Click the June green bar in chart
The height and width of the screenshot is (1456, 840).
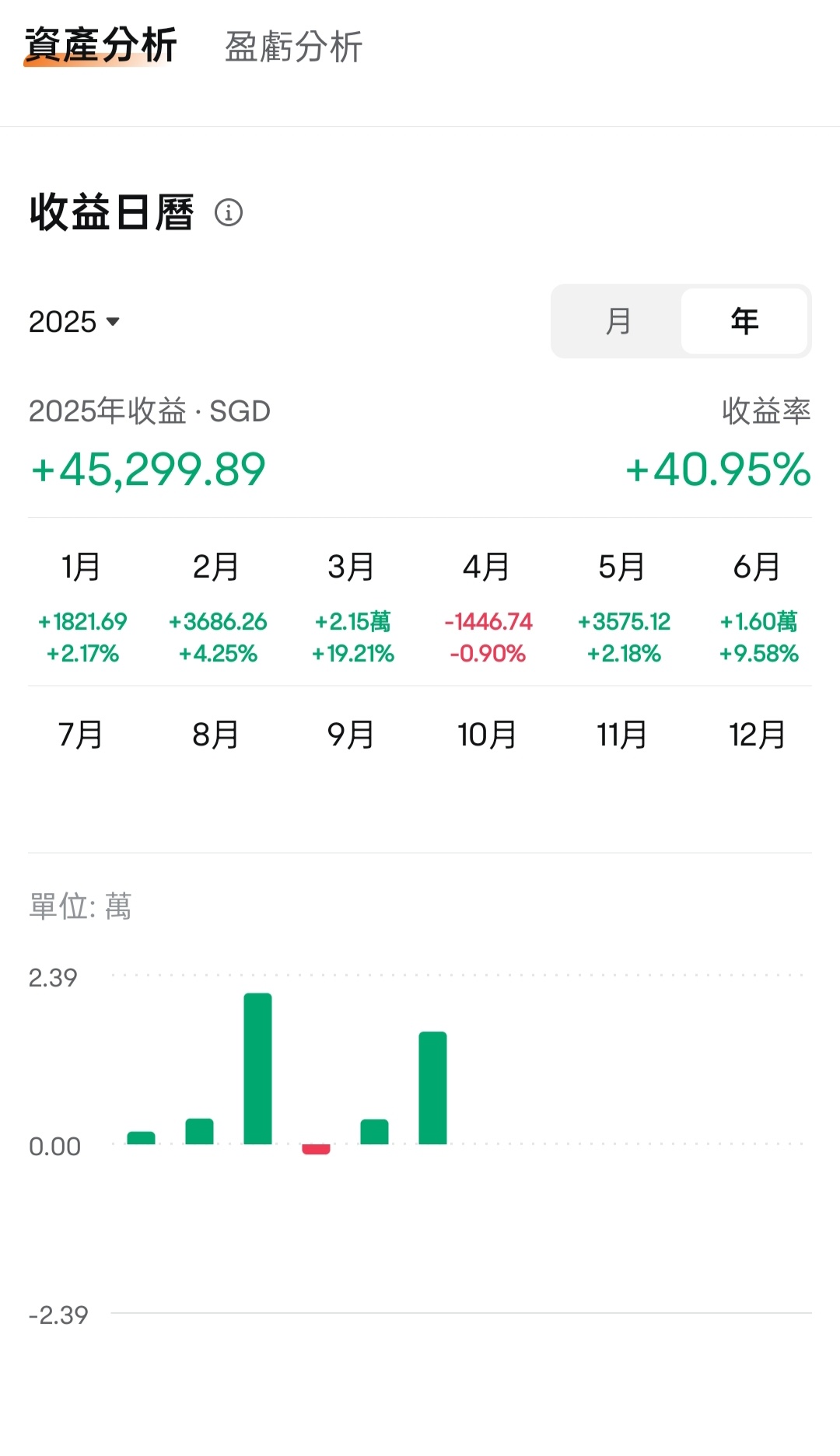pos(432,1088)
